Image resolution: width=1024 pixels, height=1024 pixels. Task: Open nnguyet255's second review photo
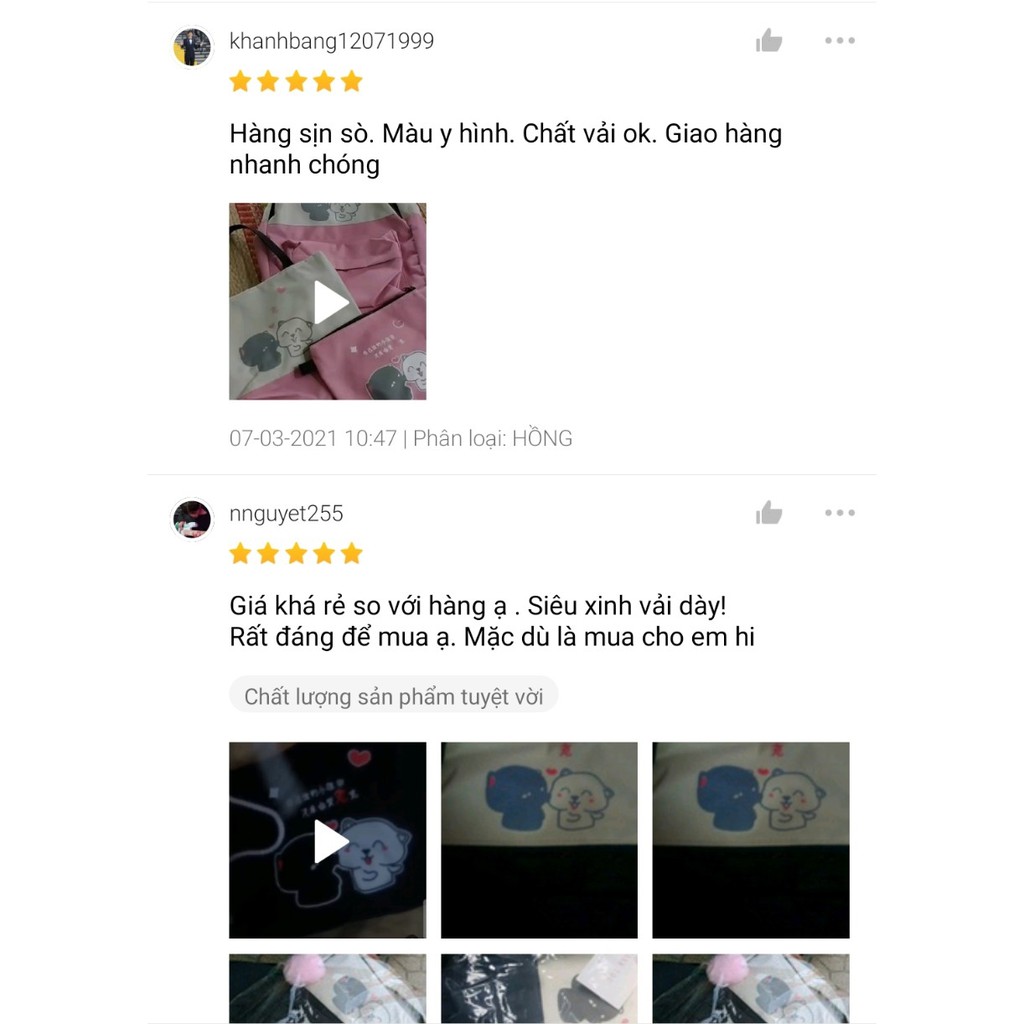pyautogui.click(x=539, y=840)
